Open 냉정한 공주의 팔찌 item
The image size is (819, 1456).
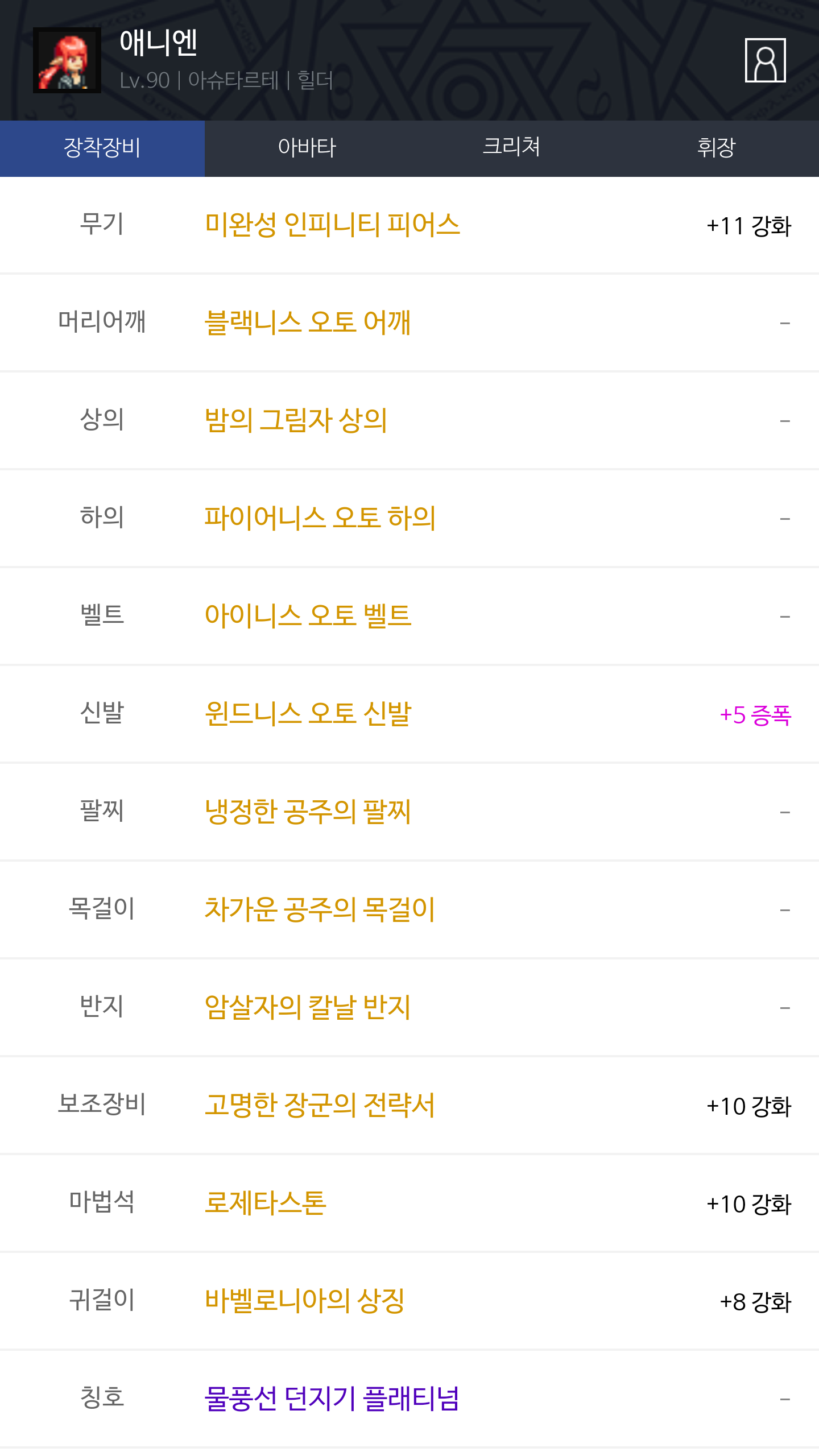click(x=308, y=812)
